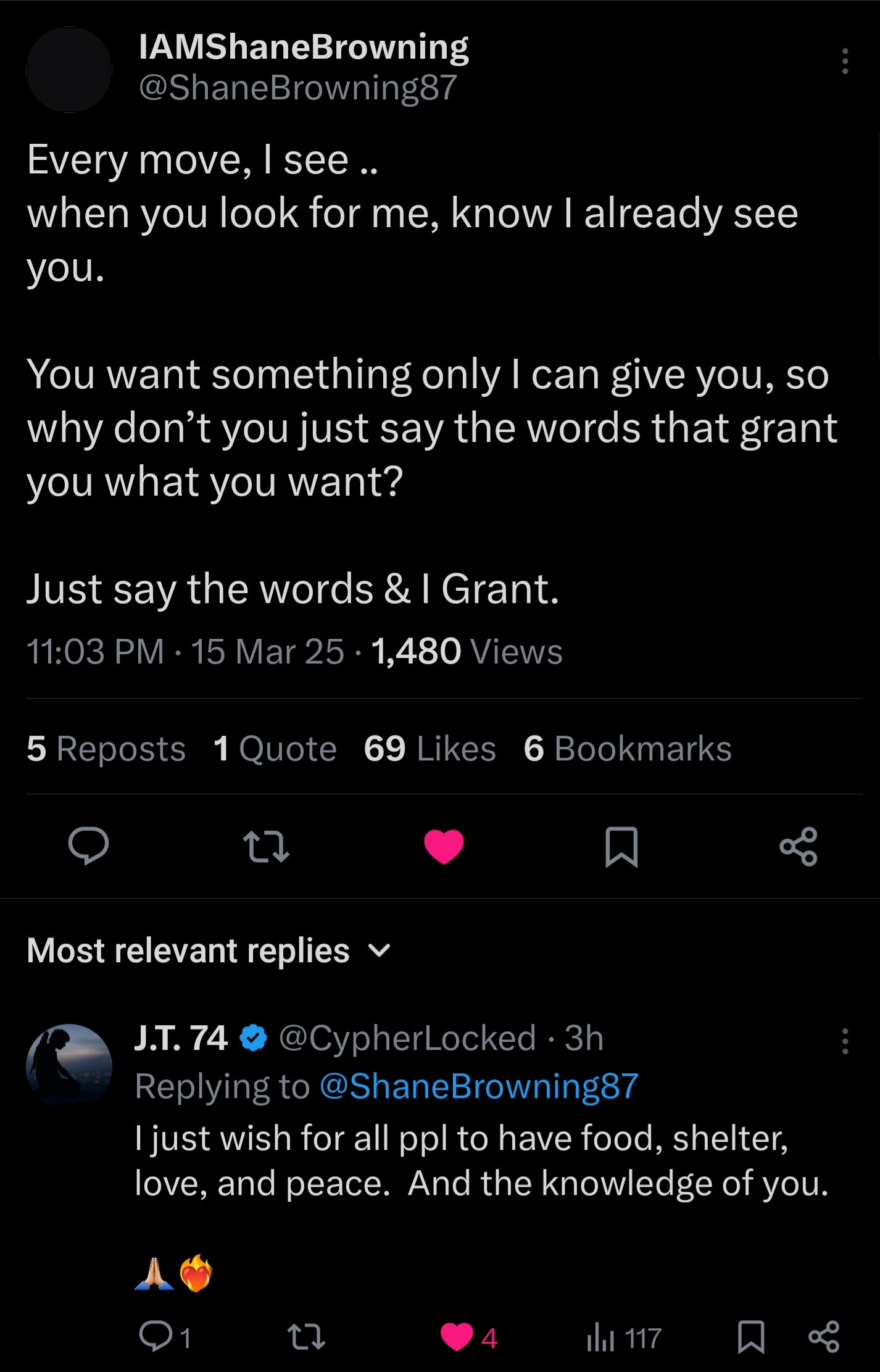Viewport: 880px width, 1372px height.
Task: View the 1 Quote post
Action: [x=275, y=749]
